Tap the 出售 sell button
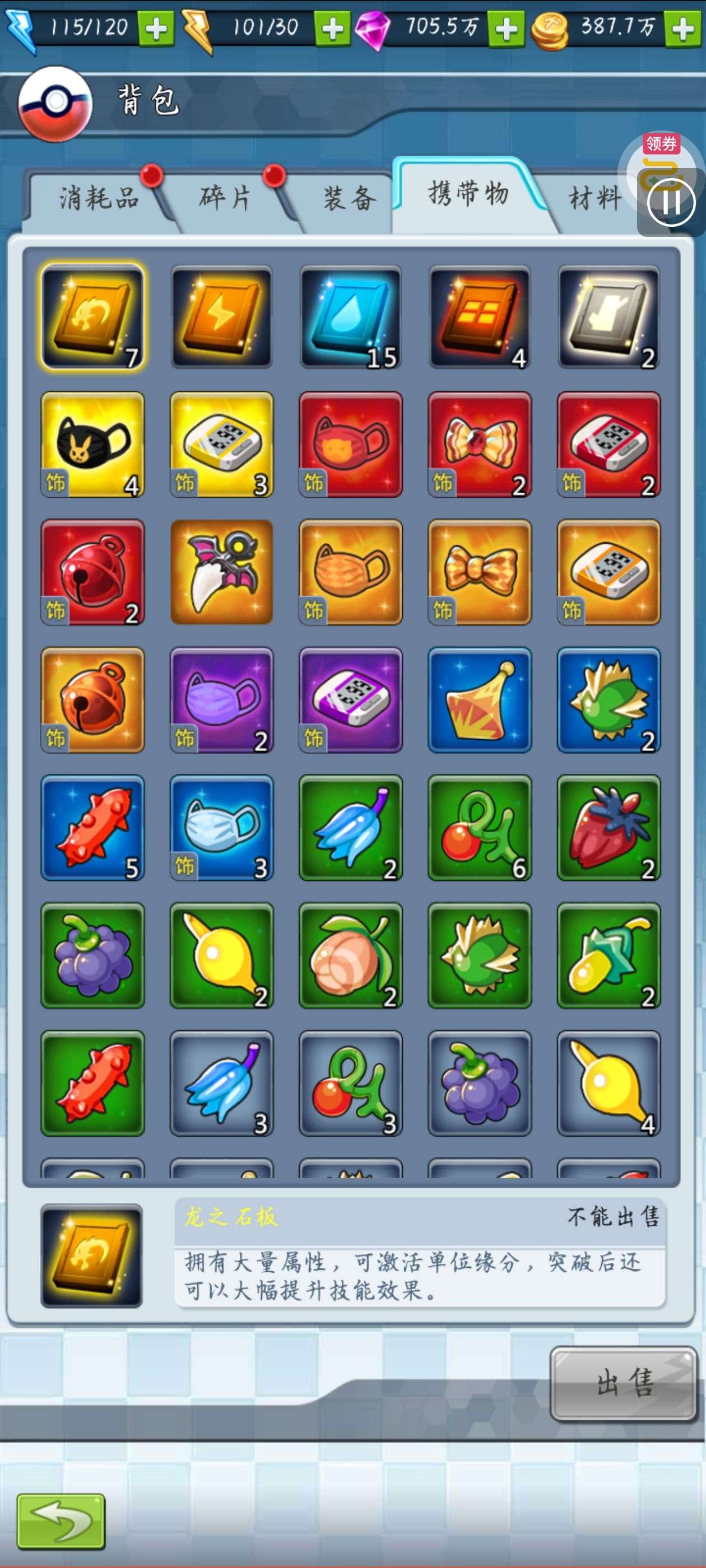The width and height of the screenshot is (706, 1568). click(624, 1384)
